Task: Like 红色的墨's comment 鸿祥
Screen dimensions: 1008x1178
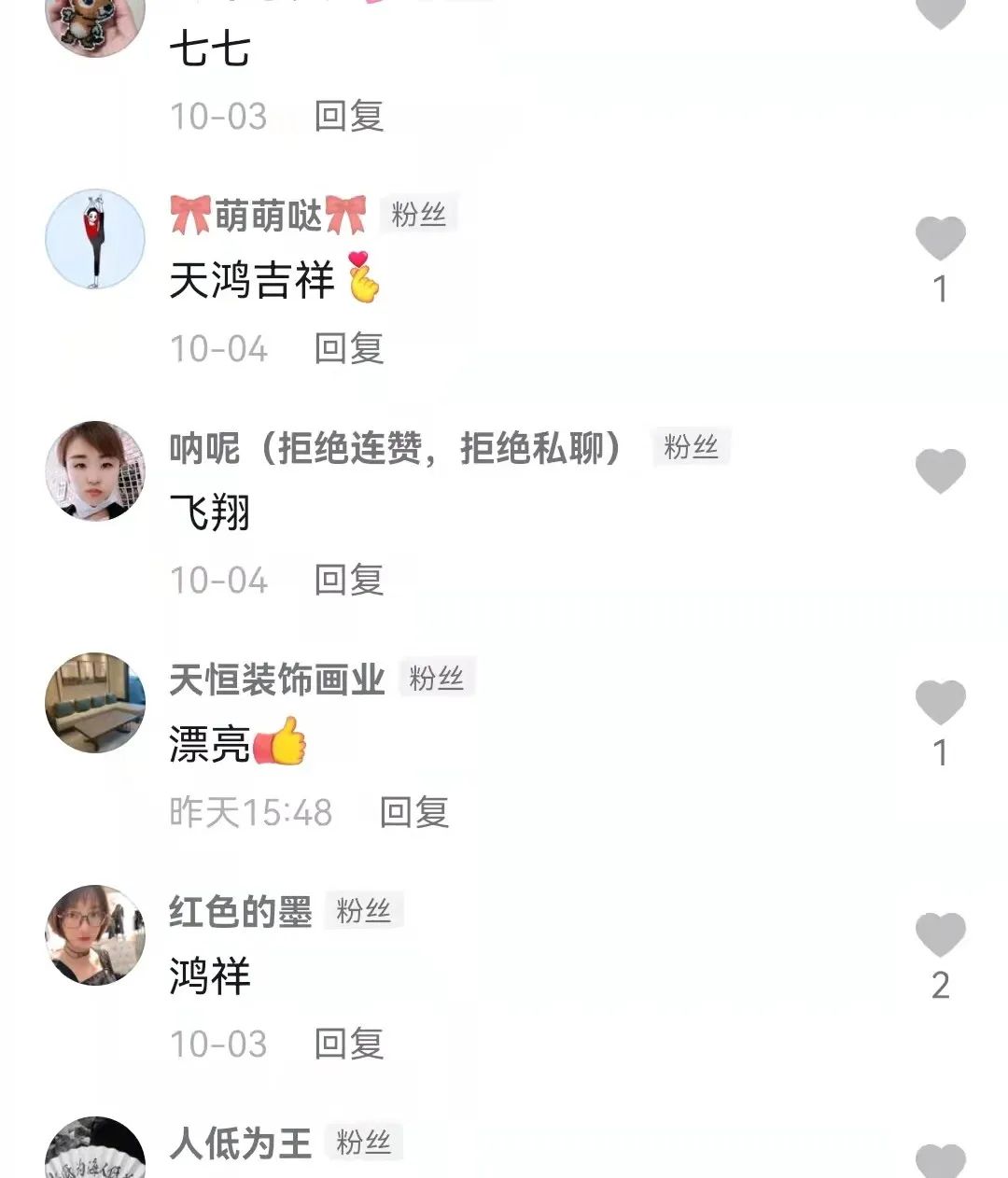Action: [940, 933]
